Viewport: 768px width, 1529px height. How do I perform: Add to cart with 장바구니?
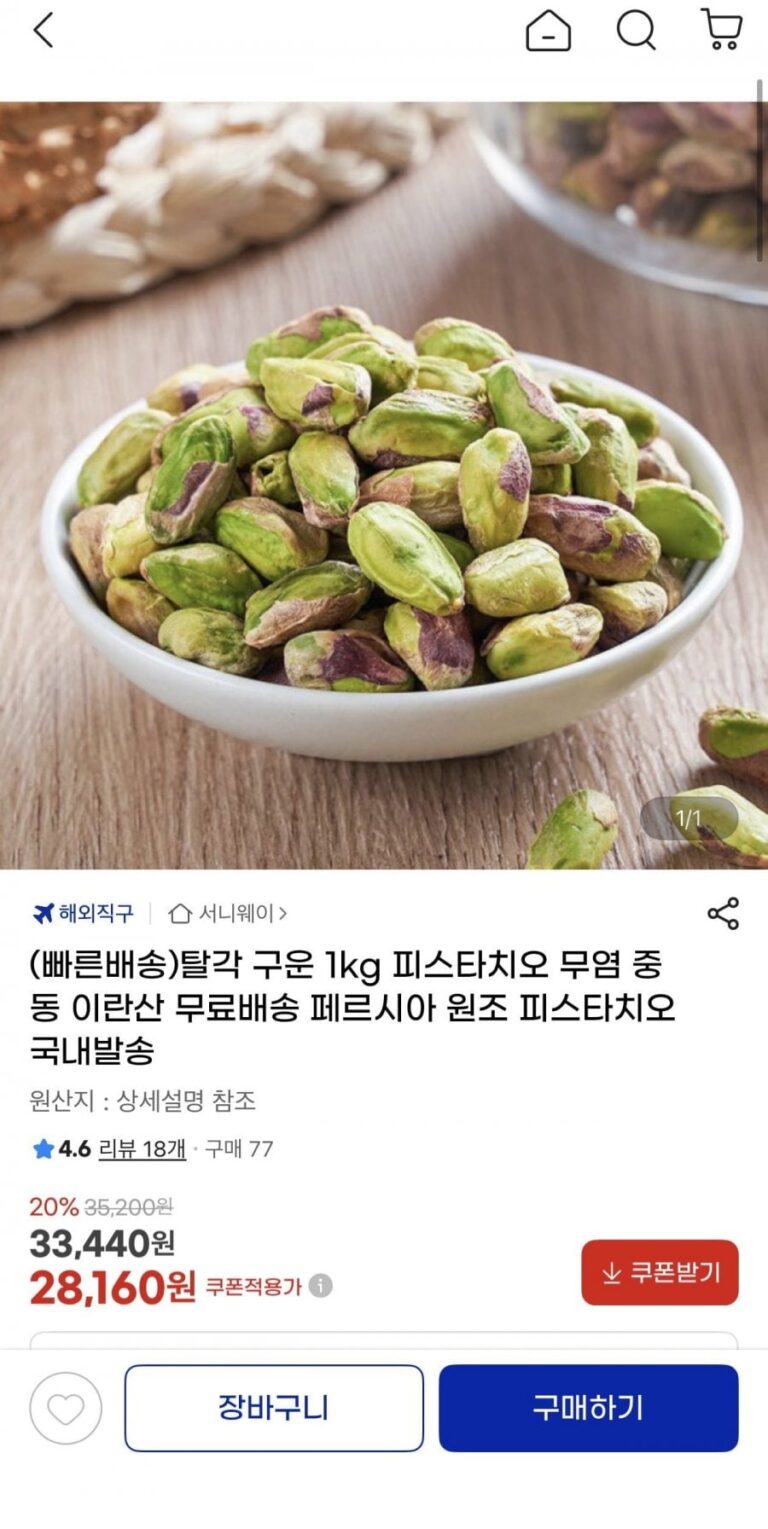[274, 1408]
